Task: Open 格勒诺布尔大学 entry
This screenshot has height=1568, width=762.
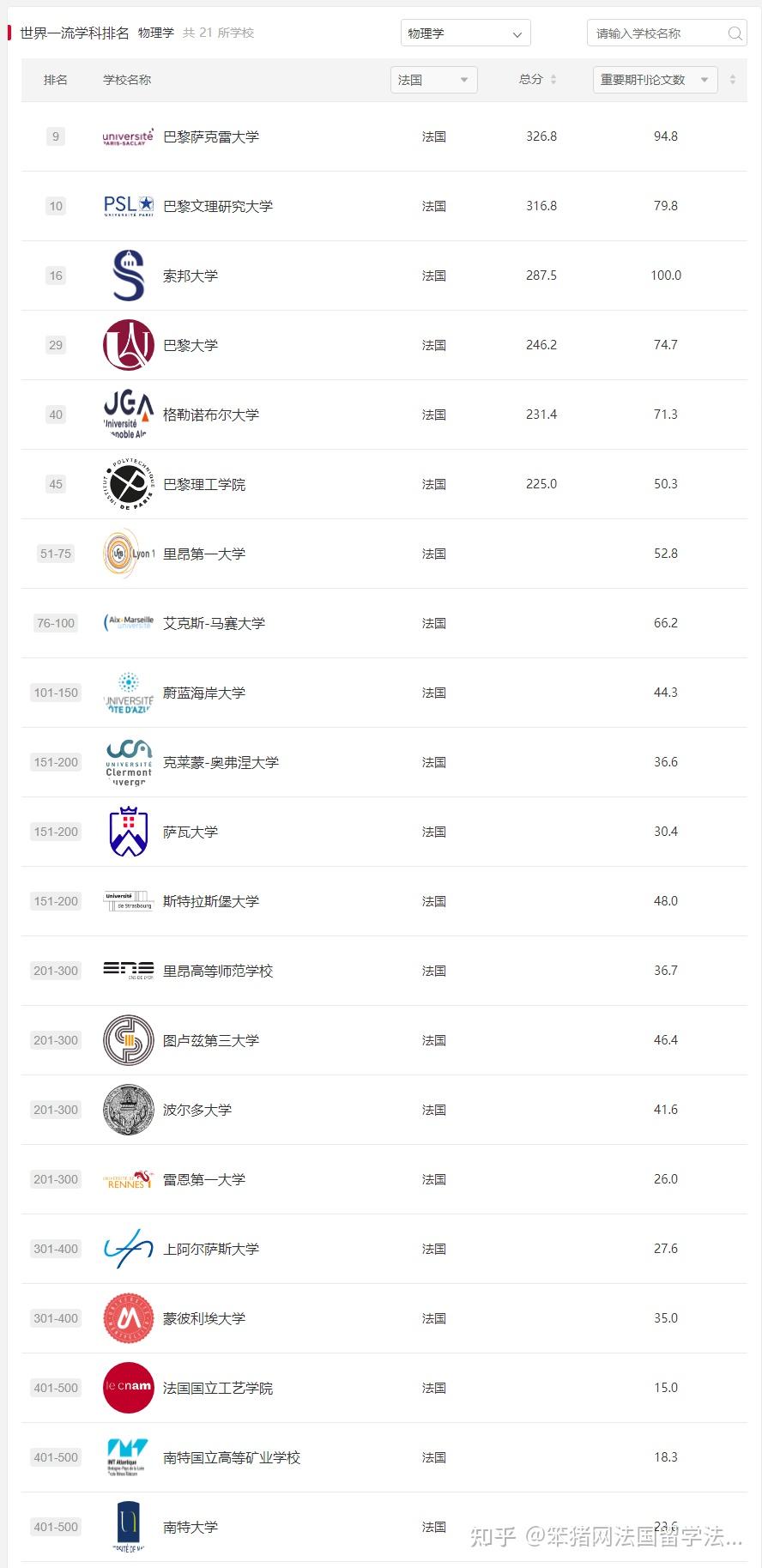Action: click(211, 415)
